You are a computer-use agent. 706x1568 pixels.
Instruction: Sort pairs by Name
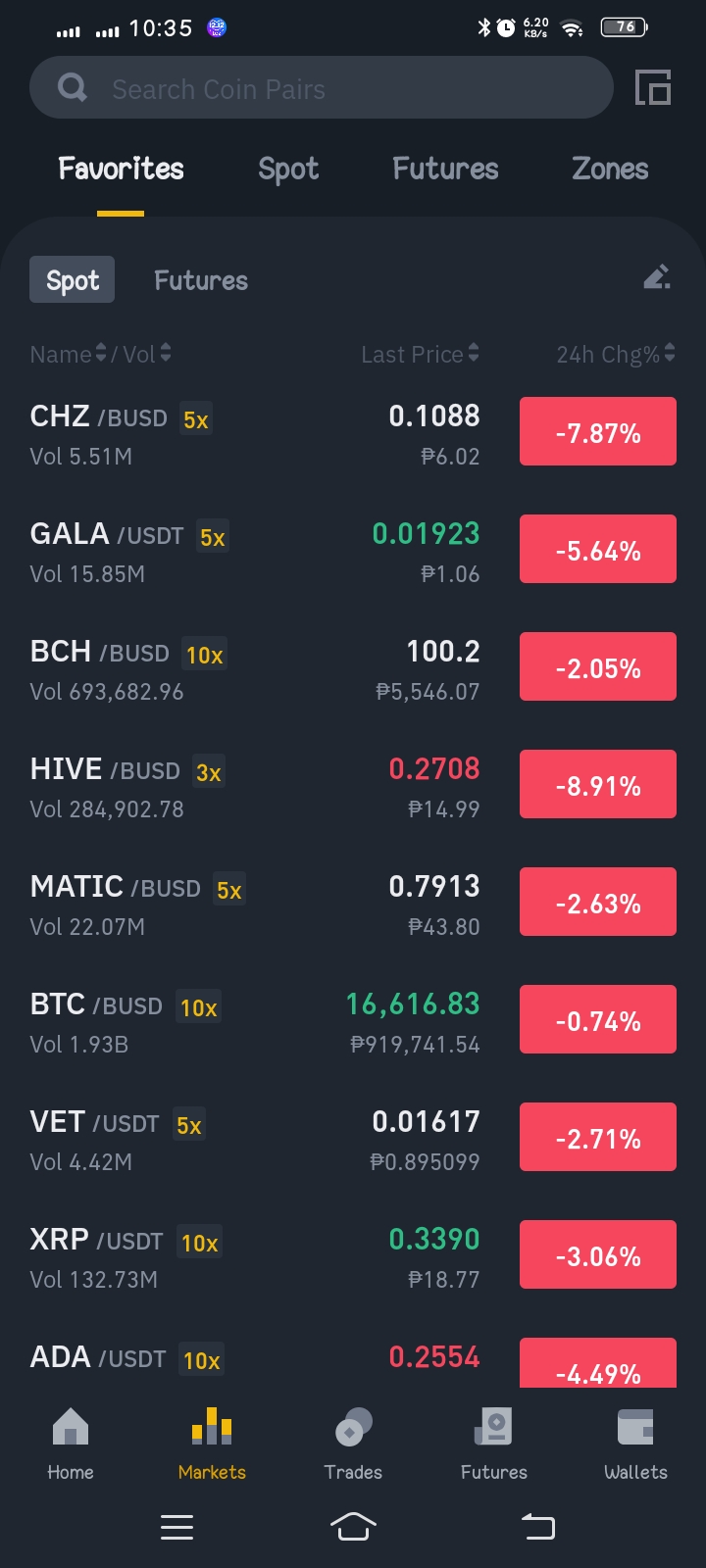(x=68, y=354)
